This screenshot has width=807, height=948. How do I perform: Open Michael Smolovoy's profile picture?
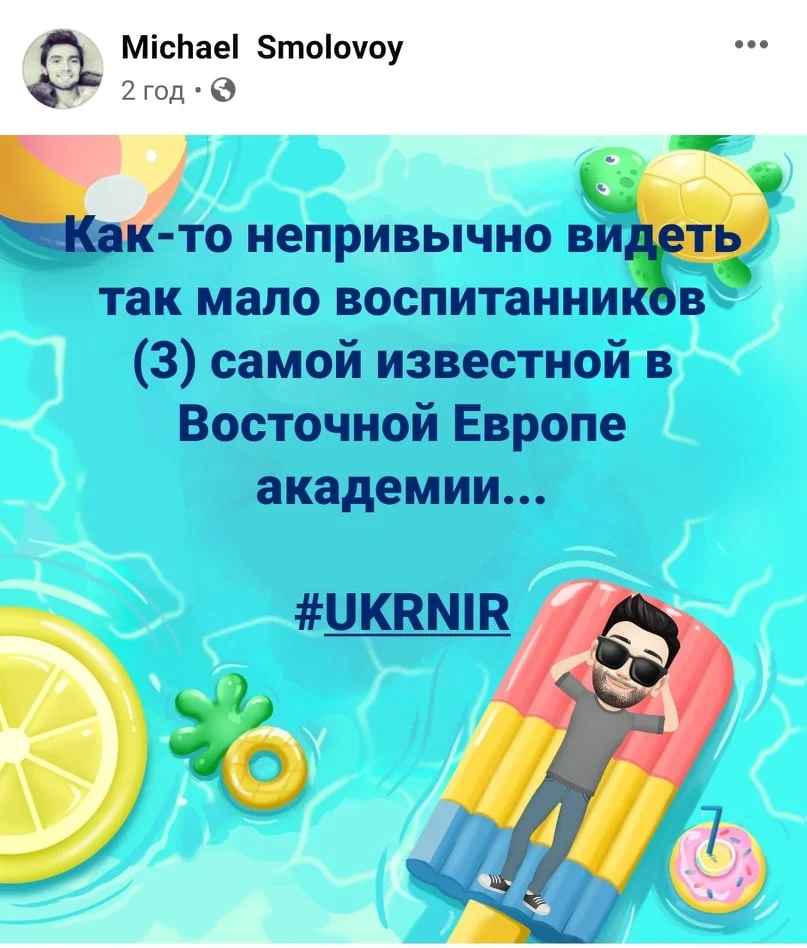[x=63, y=68]
